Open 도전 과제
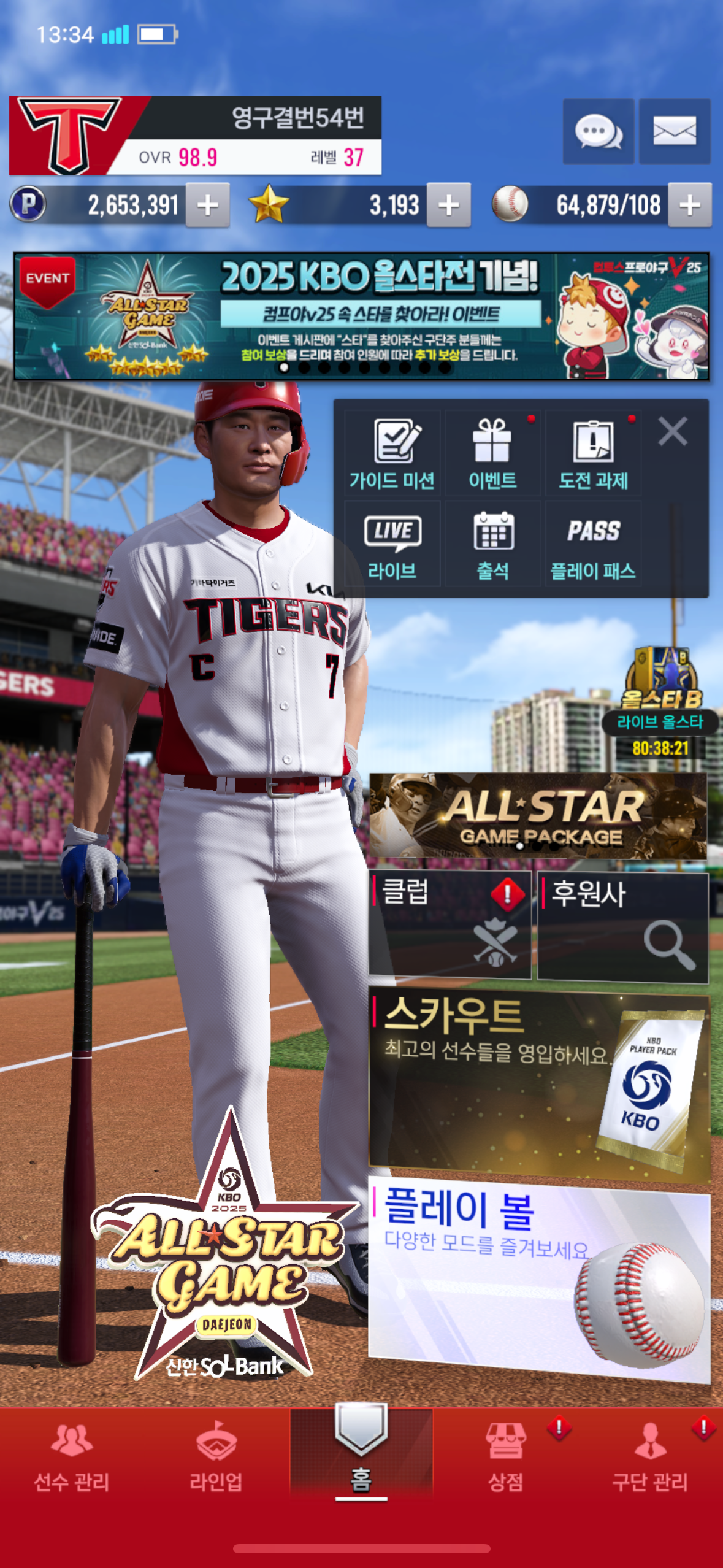The width and height of the screenshot is (723, 1568). pos(593,454)
